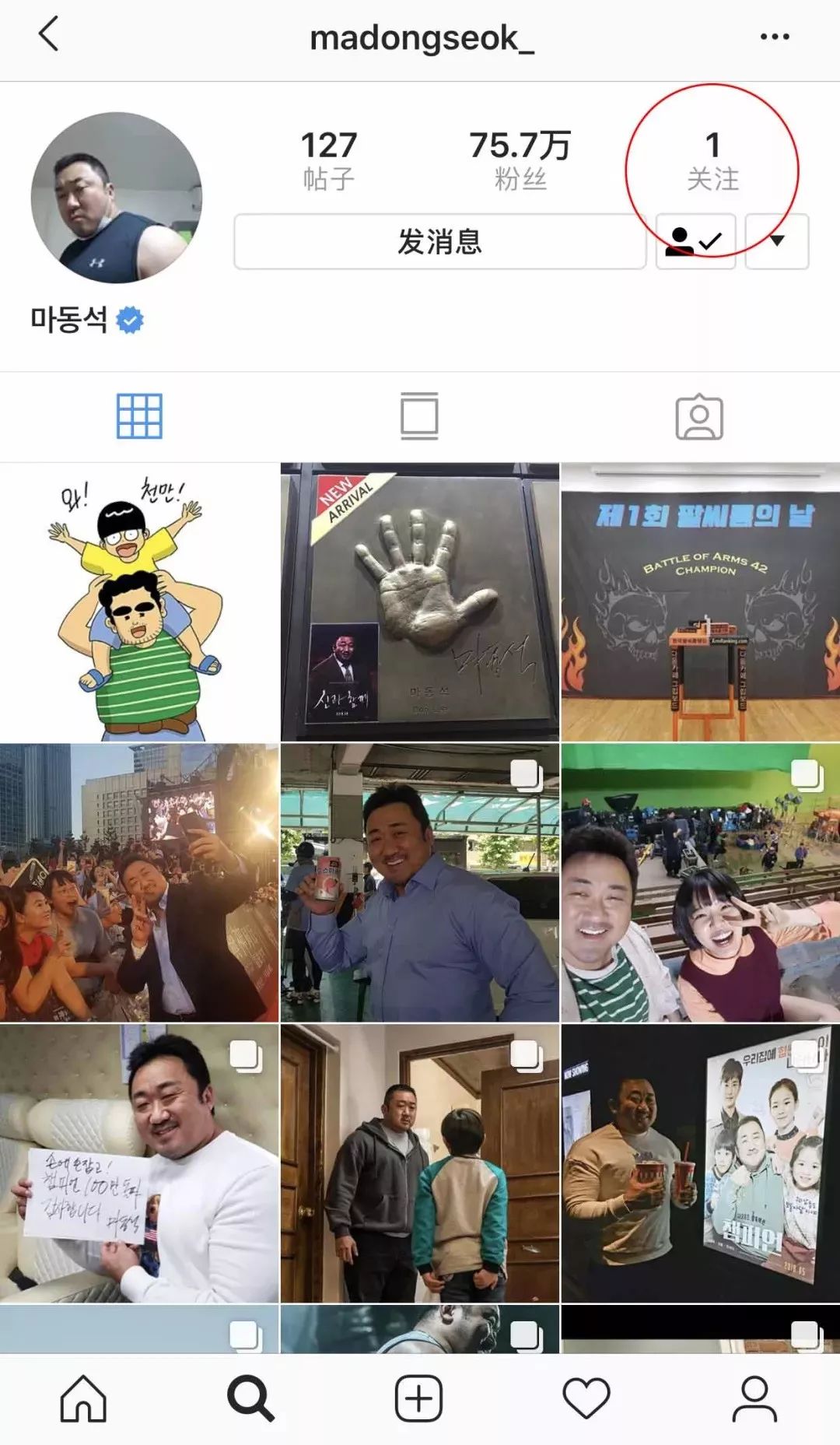Go to the Home feed tab
Image resolution: width=840 pixels, height=1445 pixels.
point(83,1398)
